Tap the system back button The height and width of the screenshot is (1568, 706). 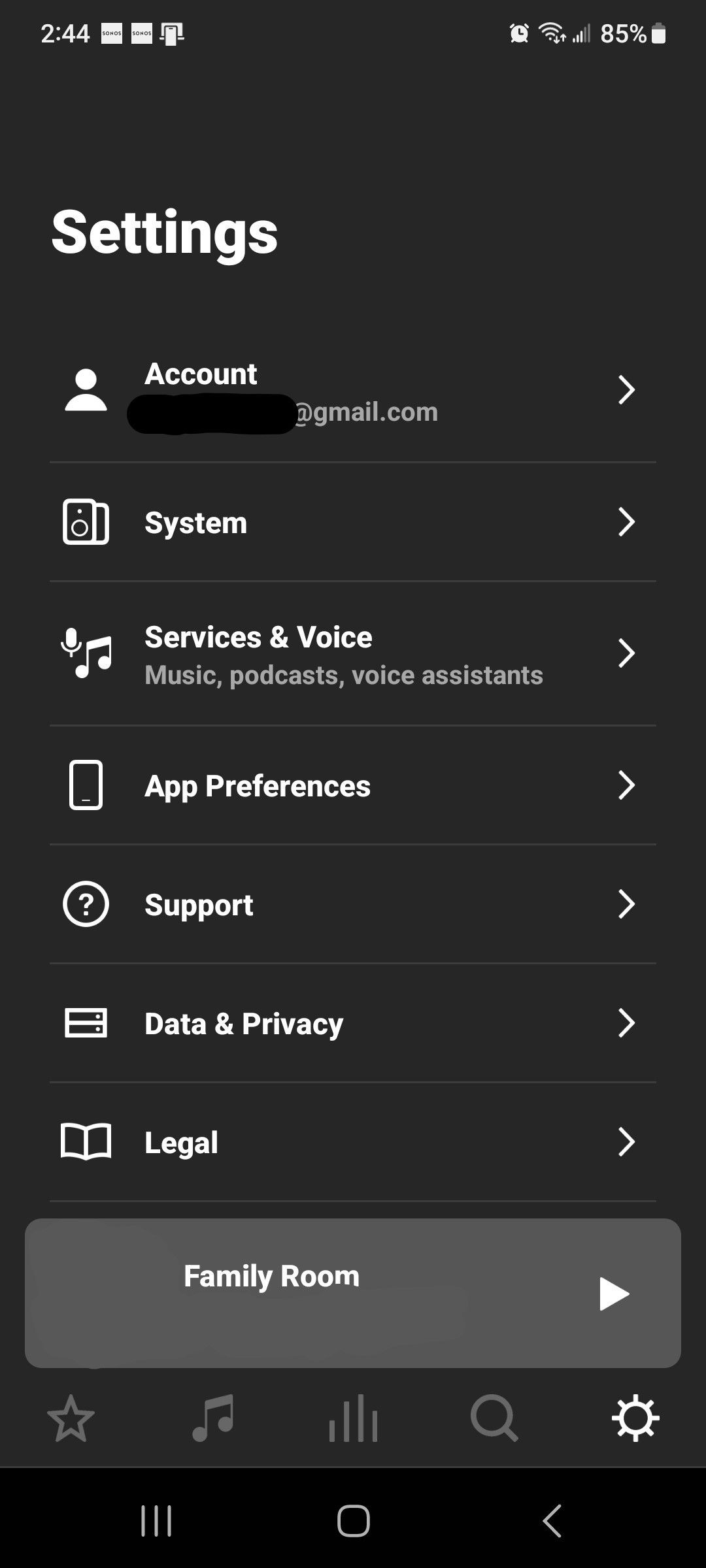click(552, 1521)
